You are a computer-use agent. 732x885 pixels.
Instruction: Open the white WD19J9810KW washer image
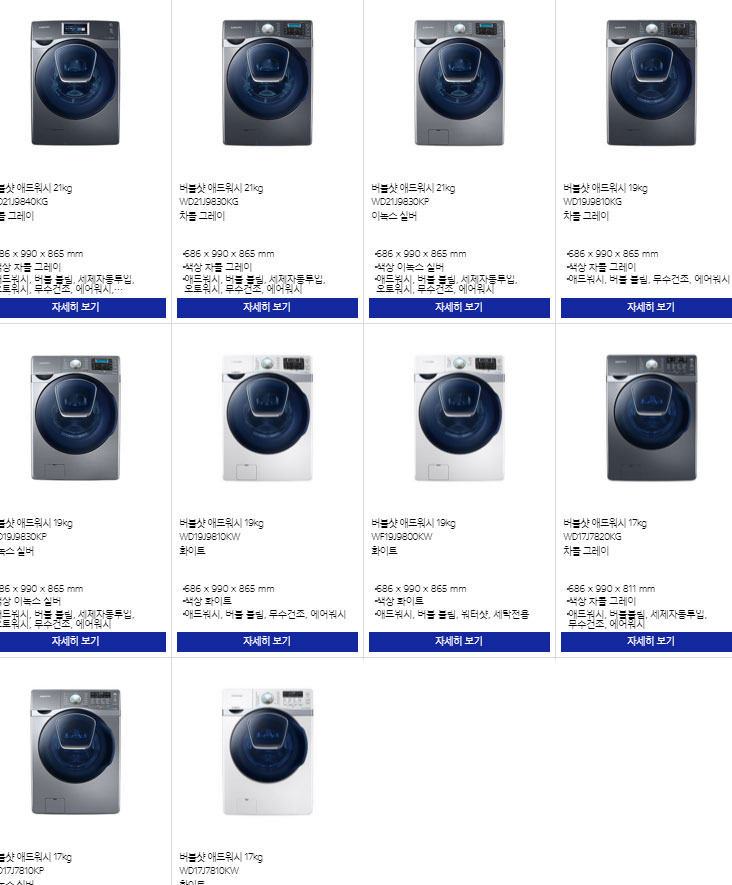(267, 417)
